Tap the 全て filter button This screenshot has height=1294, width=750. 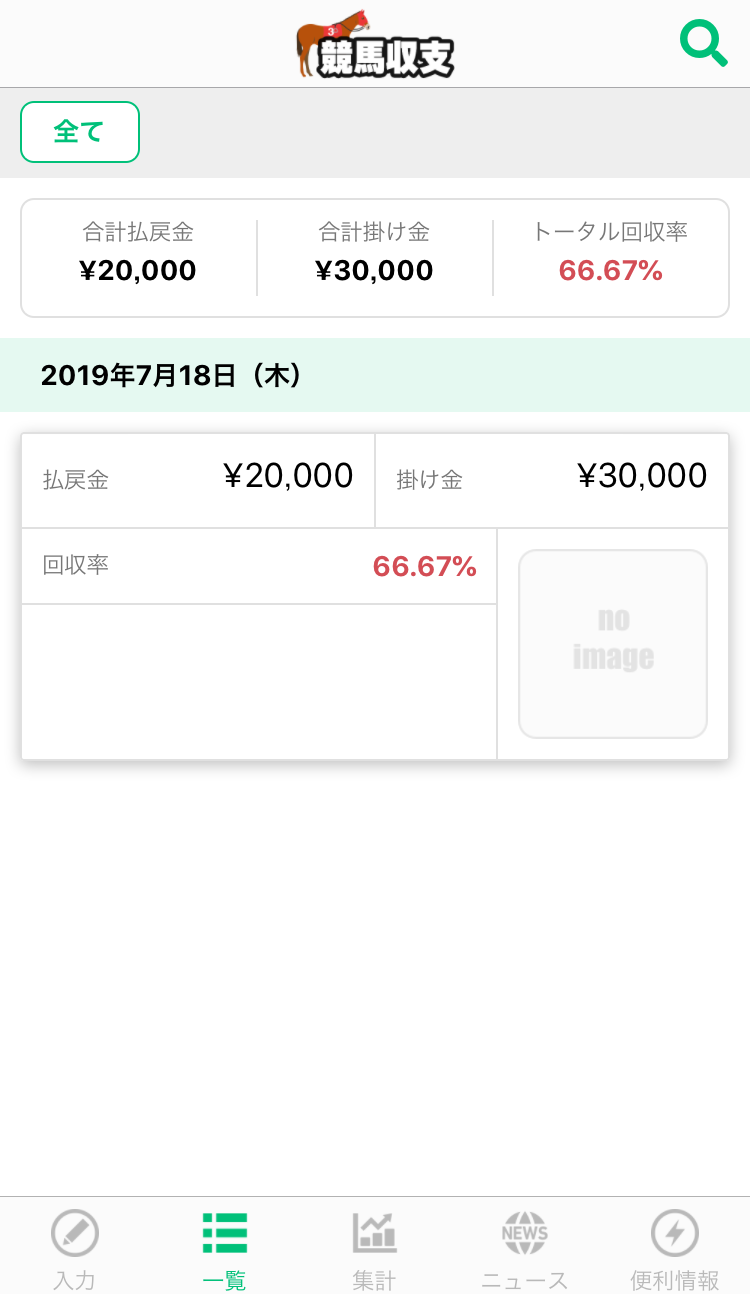80,132
